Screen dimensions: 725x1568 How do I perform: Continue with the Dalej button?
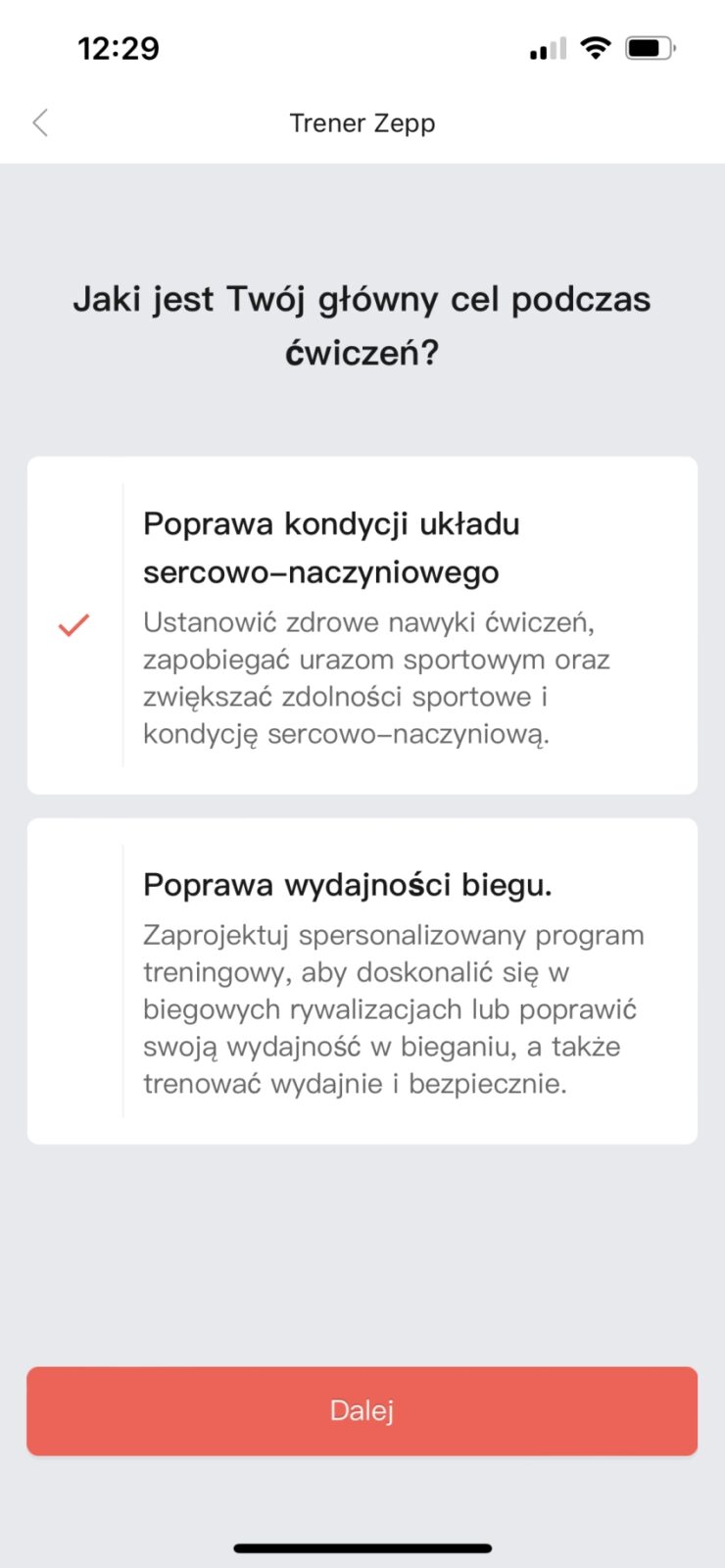(362, 1410)
